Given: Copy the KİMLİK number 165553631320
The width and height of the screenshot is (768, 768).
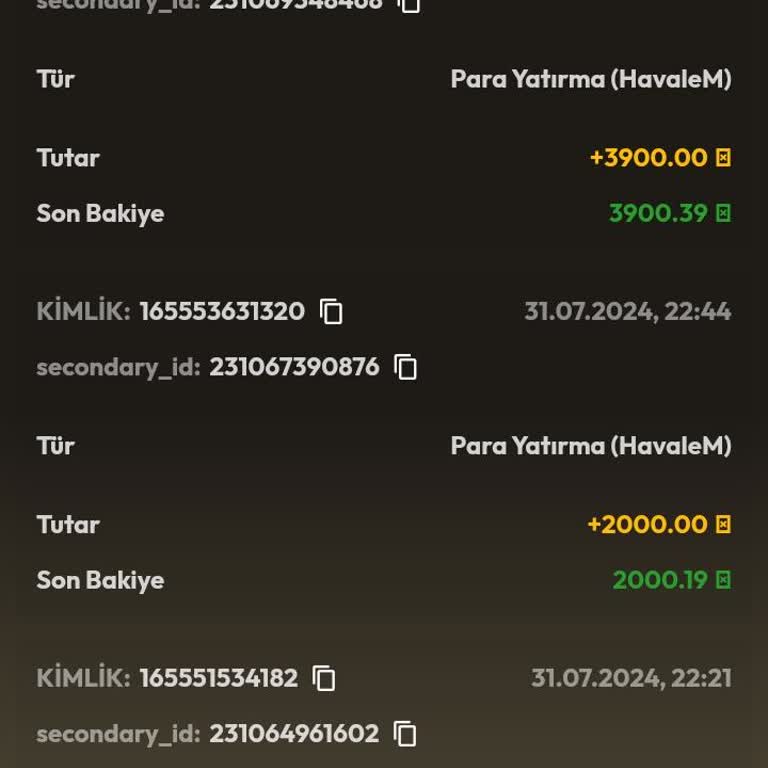Looking at the screenshot, I should 331,312.
